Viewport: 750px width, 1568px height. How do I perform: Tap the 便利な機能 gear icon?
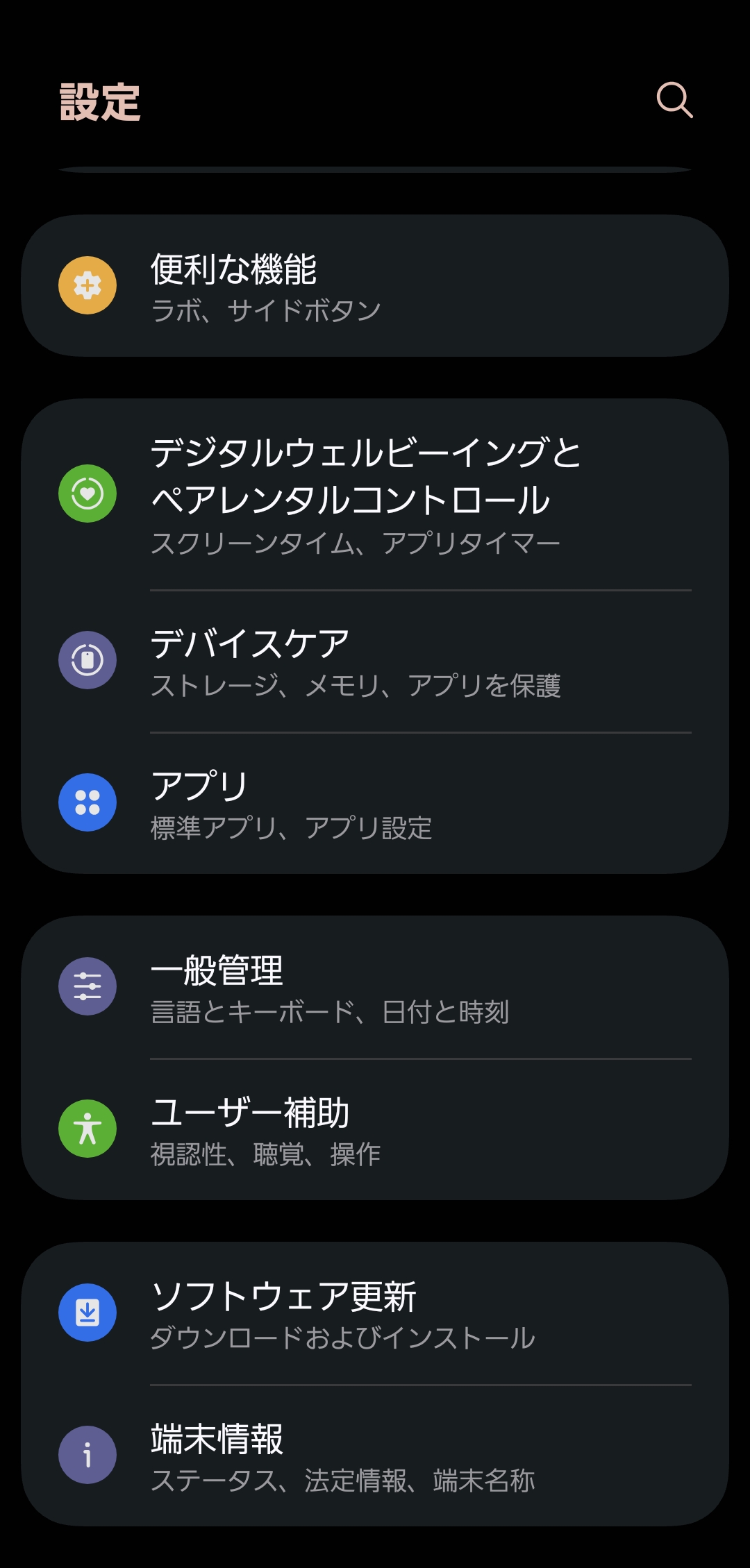tap(87, 286)
